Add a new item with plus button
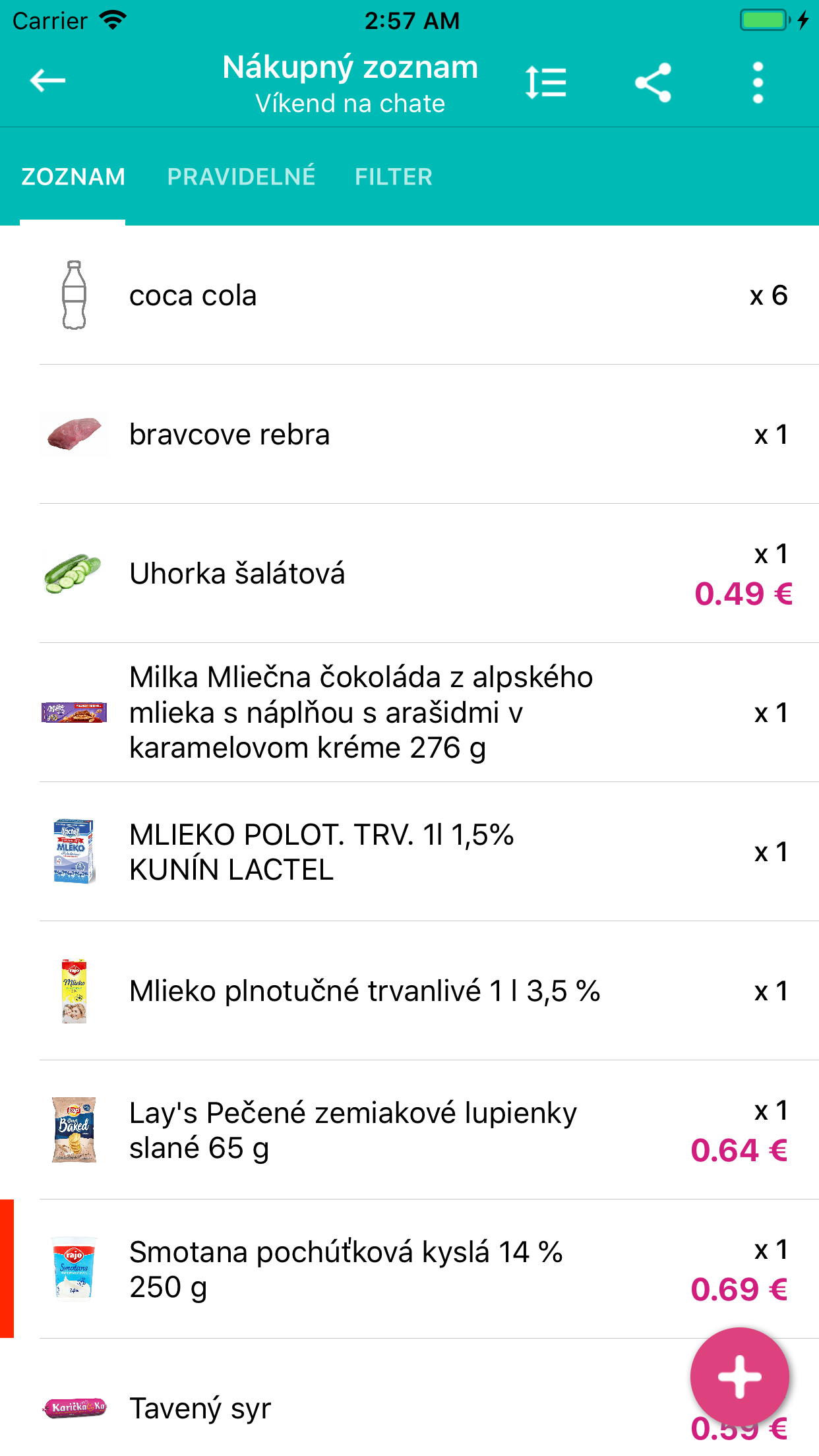819x1456 pixels. pyautogui.click(x=739, y=1376)
